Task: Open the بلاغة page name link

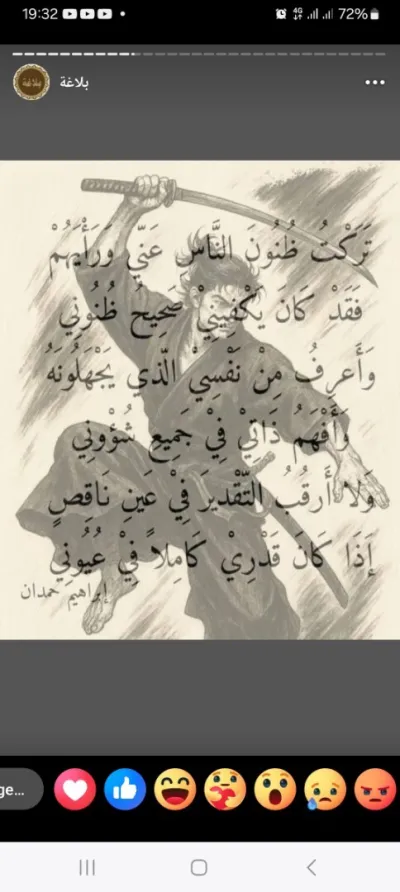Action: pyautogui.click(x=75, y=82)
